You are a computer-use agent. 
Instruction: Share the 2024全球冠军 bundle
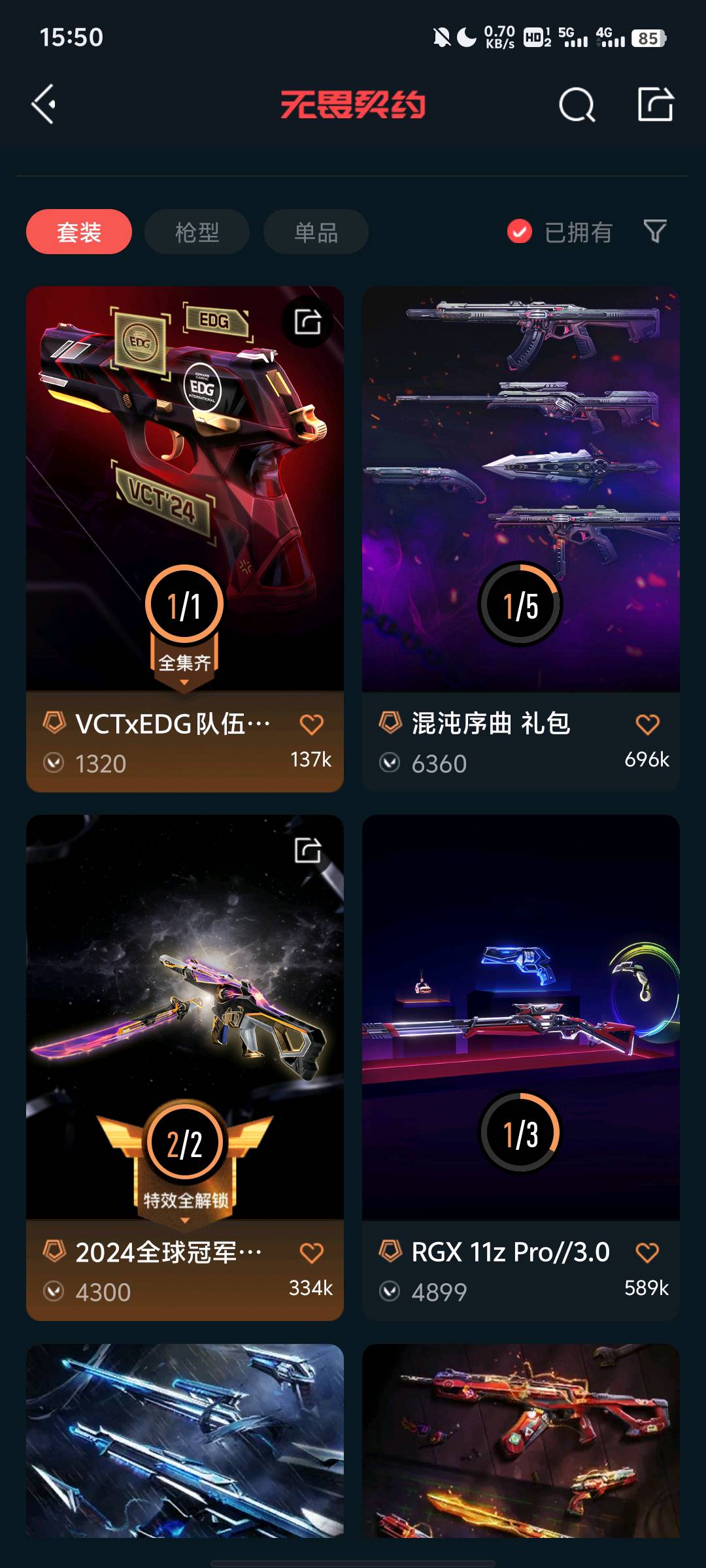[308, 851]
